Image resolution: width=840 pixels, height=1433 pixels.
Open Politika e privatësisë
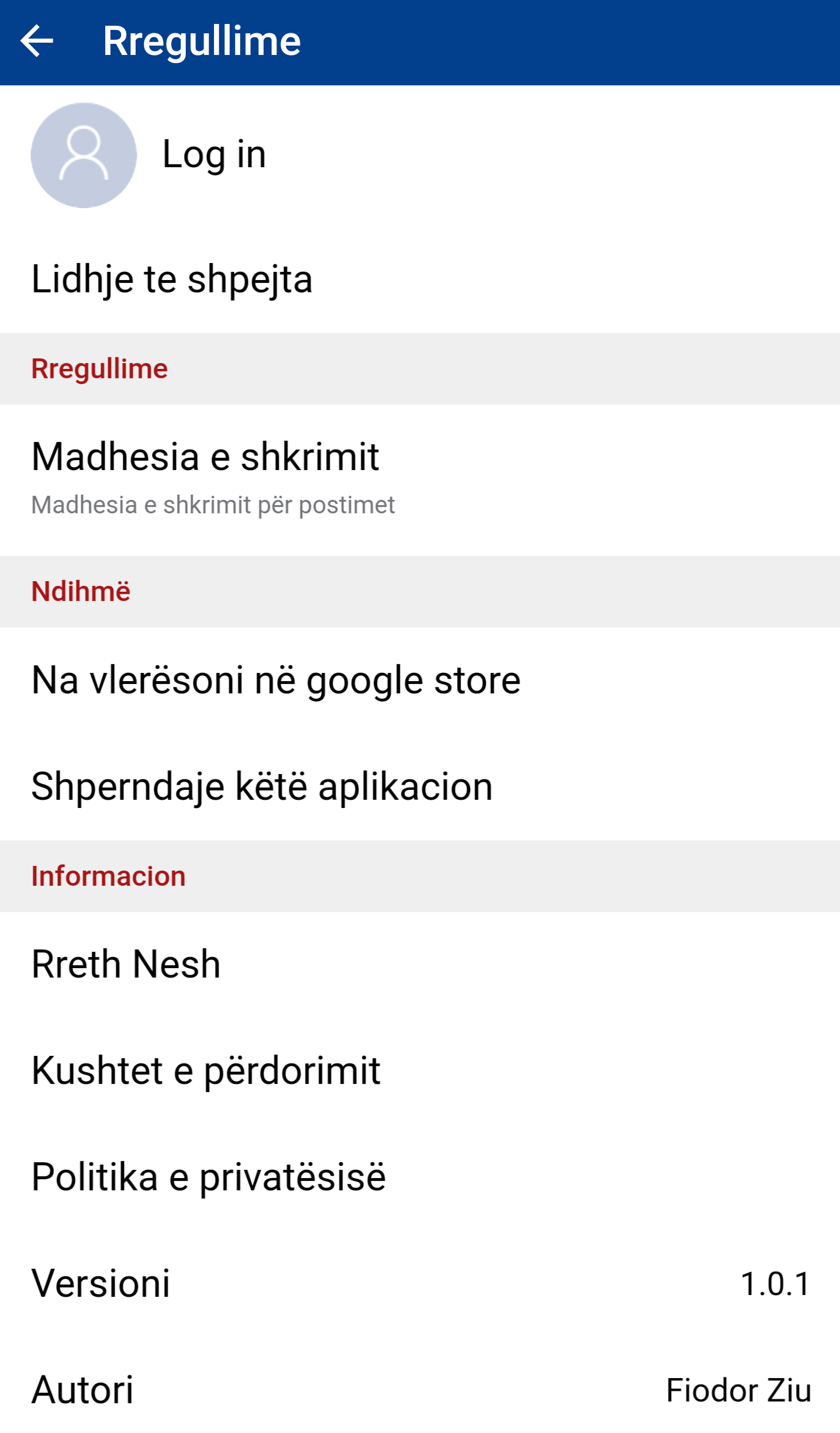pos(420,1178)
